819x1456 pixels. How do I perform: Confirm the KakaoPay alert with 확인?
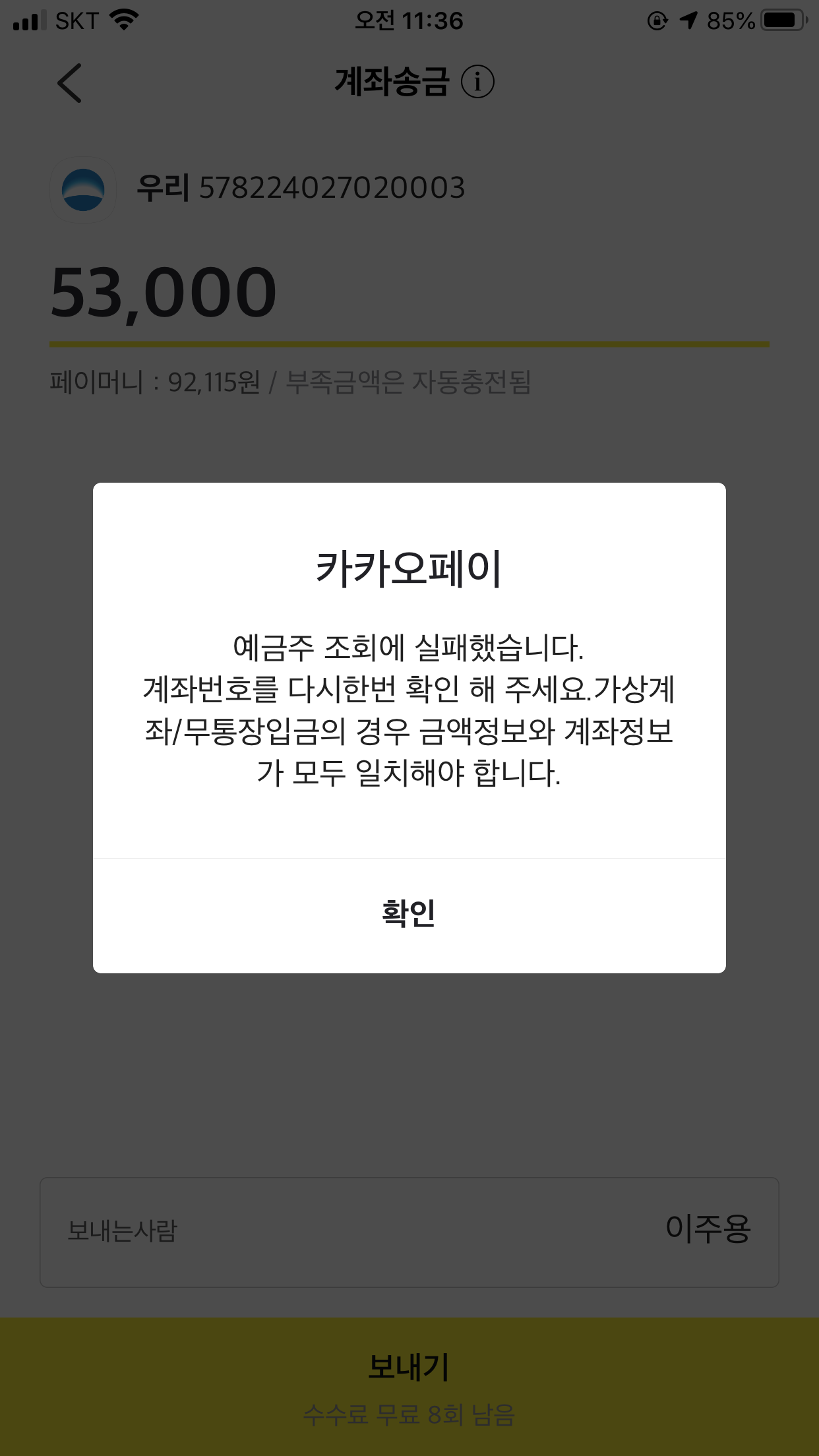pos(409,914)
